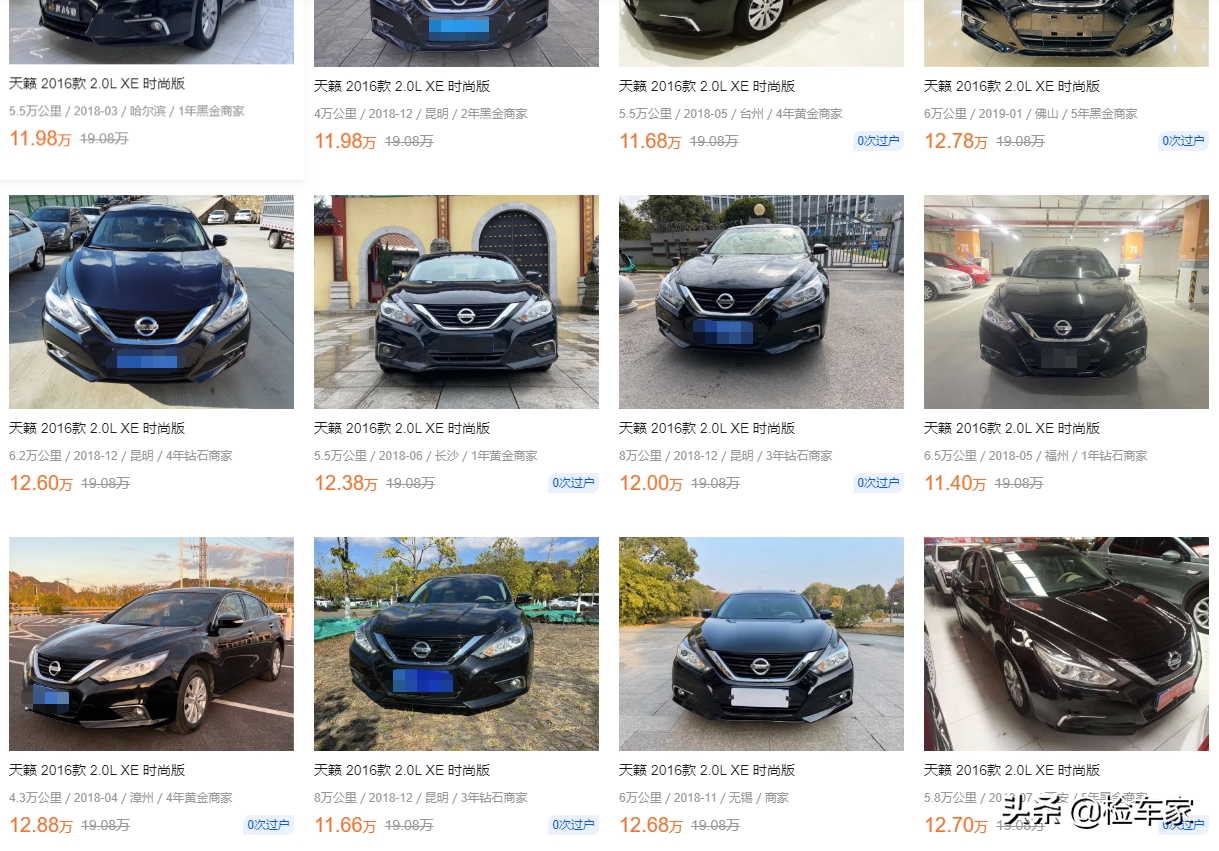View the 4万公里 Teana listed at 11.98万
Viewport: 1219px width, 851px height.
click(402, 86)
